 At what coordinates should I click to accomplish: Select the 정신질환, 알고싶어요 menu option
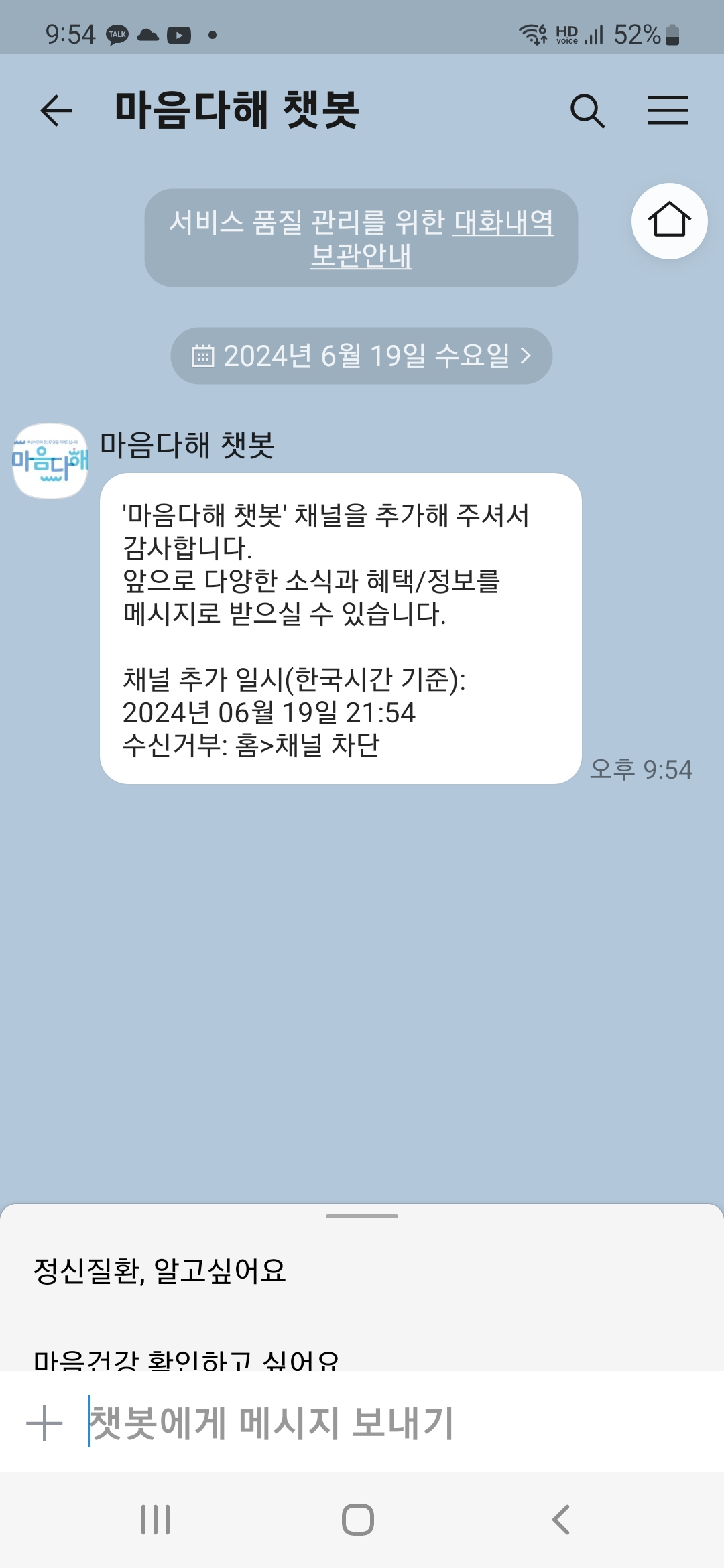(x=160, y=1271)
